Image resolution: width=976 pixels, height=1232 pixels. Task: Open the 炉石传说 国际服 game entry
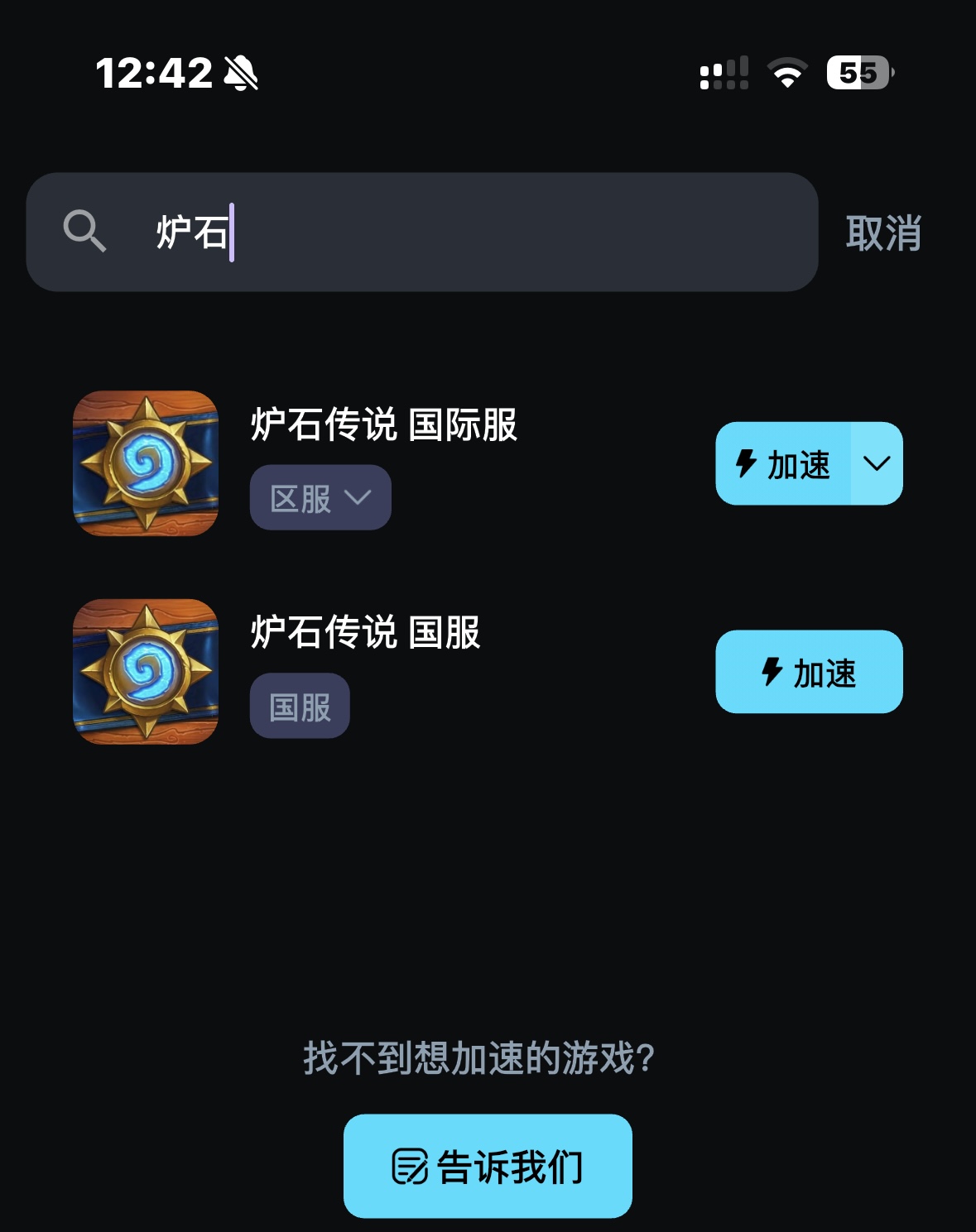[x=384, y=424]
